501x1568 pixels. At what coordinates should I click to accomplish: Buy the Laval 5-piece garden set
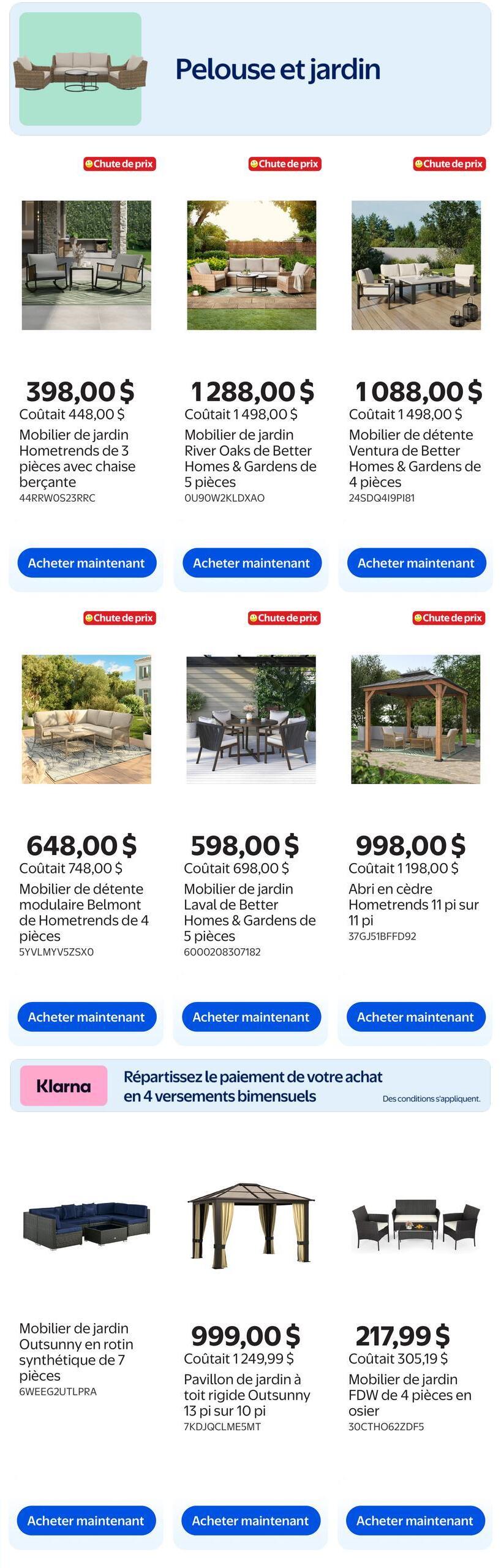[x=250, y=1017]
